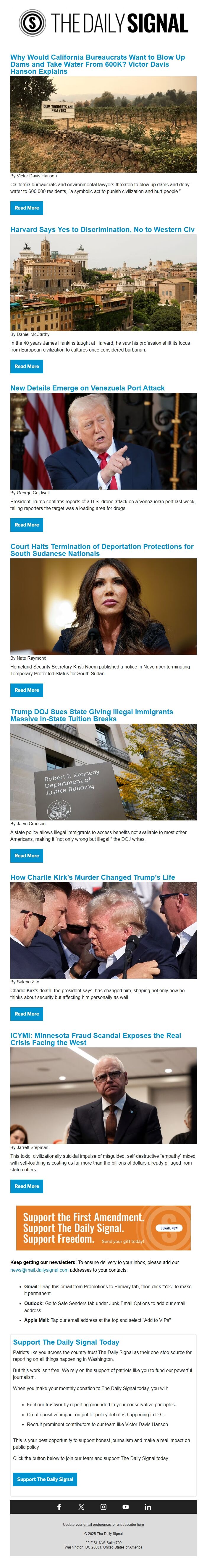Open the Minnesota Fraud Scandal photo
The width and height of the screenshot is (207, 1568).
coord(103,1095)
